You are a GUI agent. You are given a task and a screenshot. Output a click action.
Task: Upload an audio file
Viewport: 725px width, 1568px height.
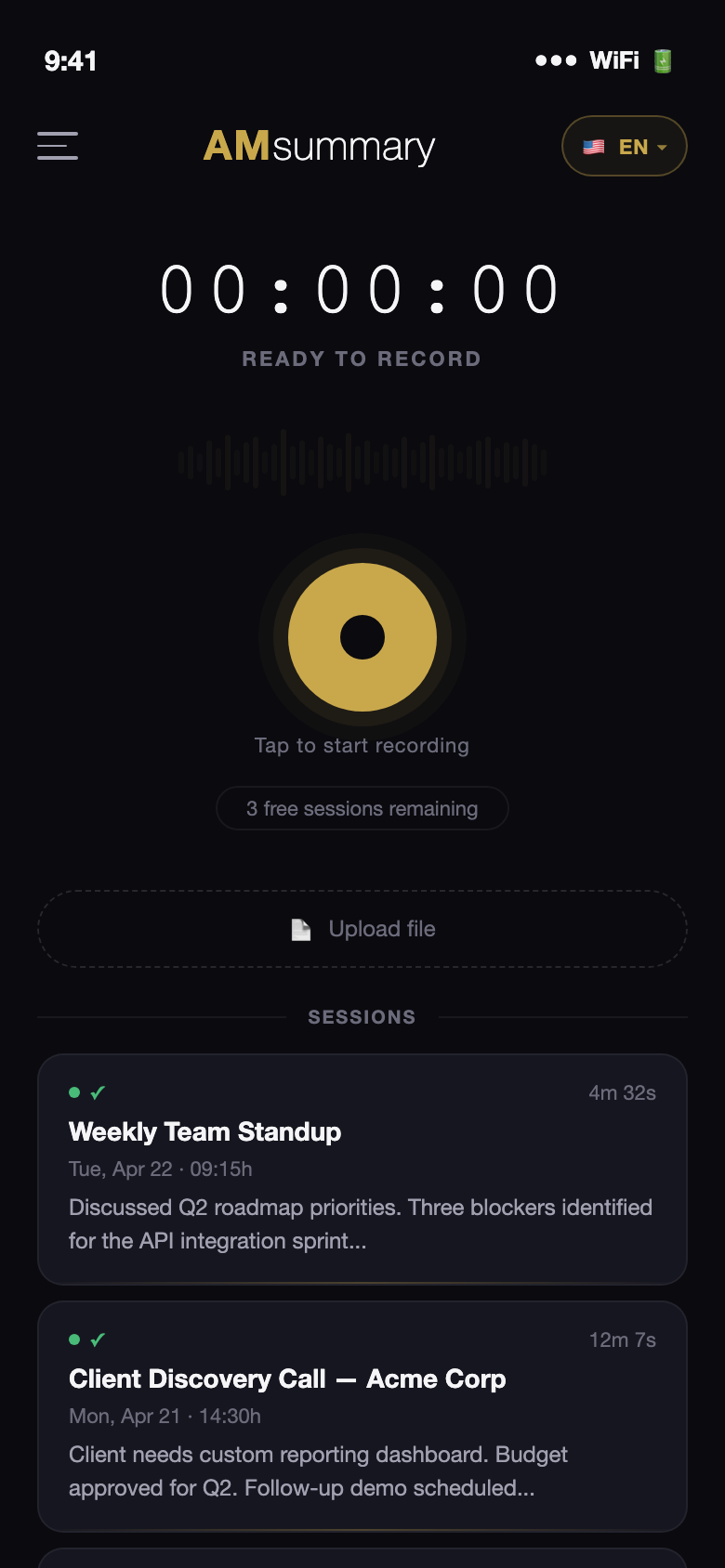(362, 929)
